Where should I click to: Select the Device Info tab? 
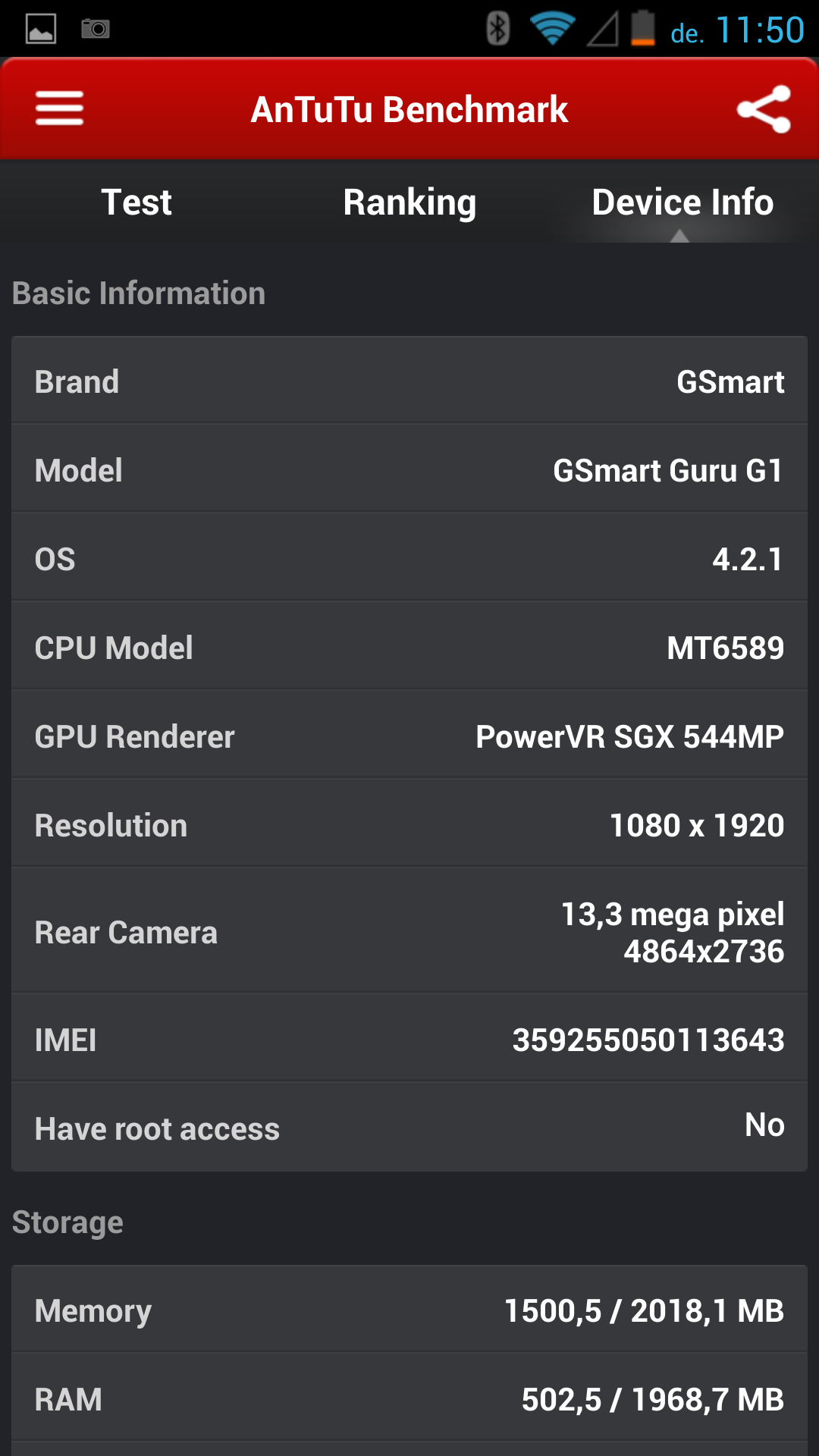coord(682,202)
